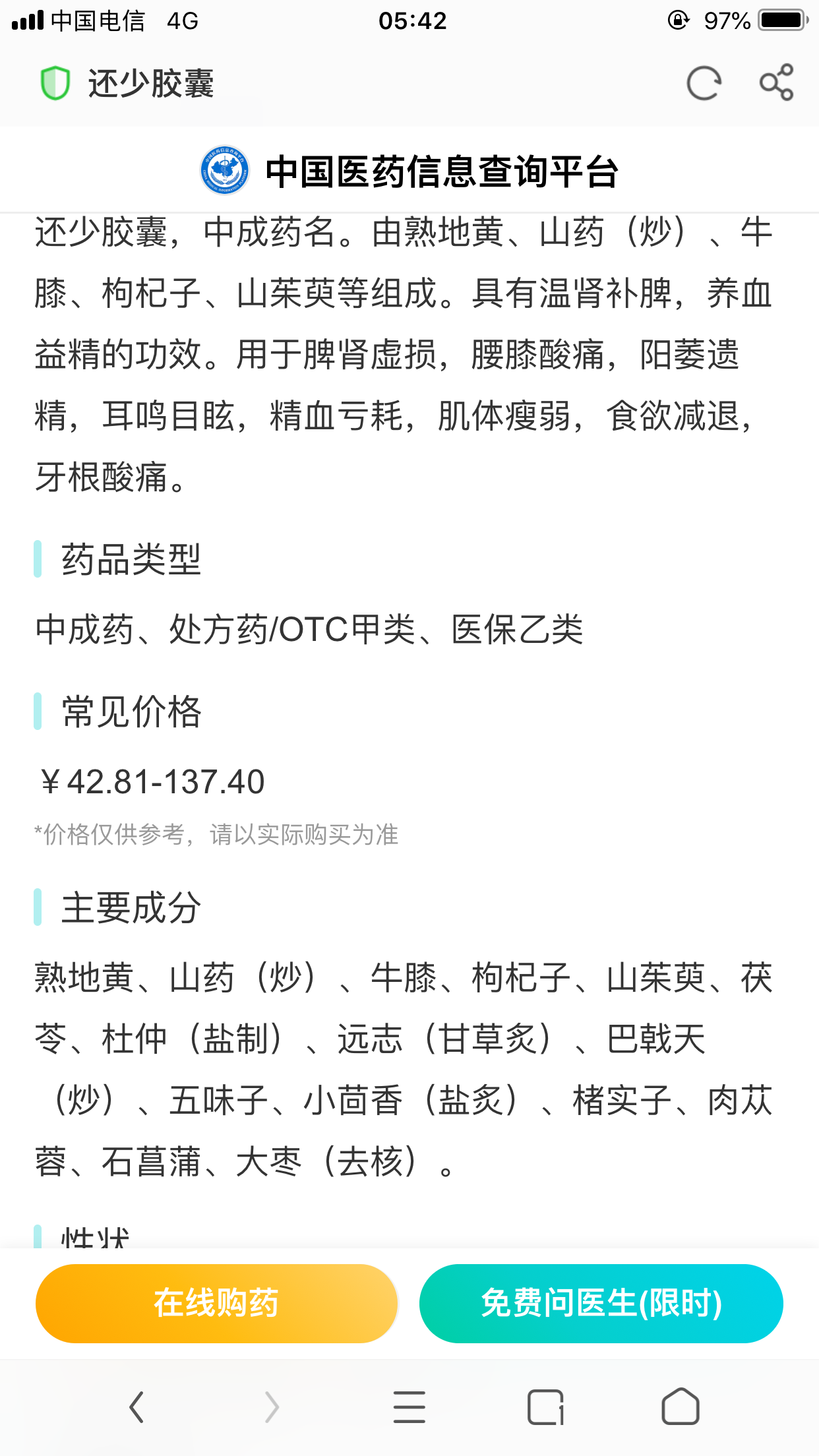Ask a doctor via 免费问医生(限时)
This screenshot has width=819, height=1456.
pyautogui.click(x=601, y=1303)
